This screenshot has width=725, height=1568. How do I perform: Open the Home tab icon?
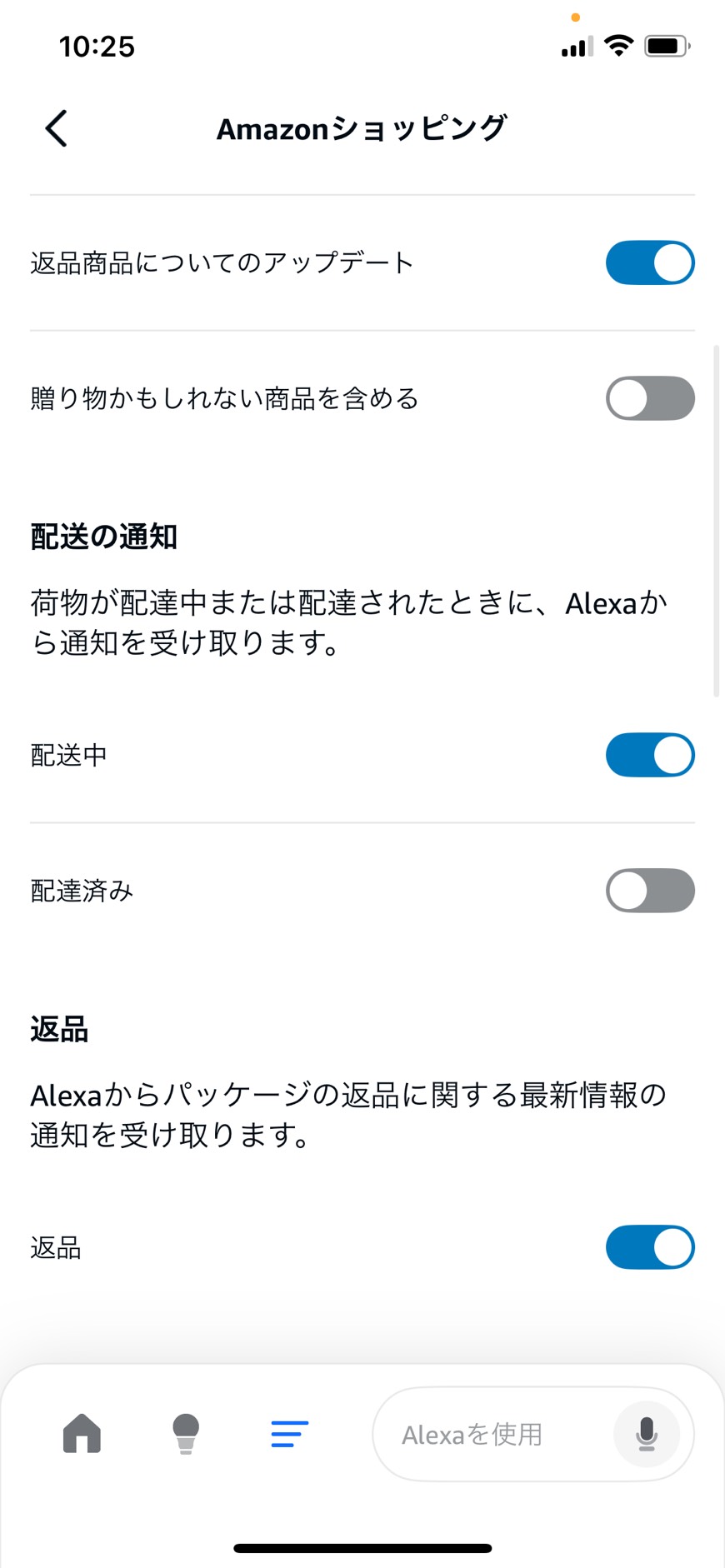(82, 1433)
